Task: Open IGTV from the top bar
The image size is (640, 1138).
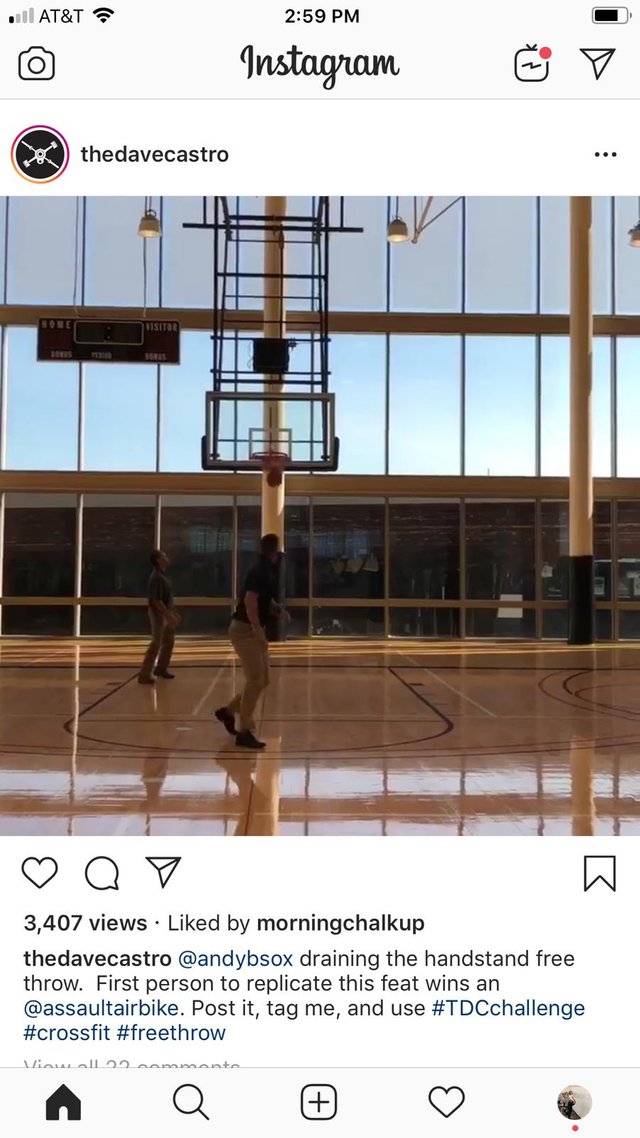Action: click(533, 63)
